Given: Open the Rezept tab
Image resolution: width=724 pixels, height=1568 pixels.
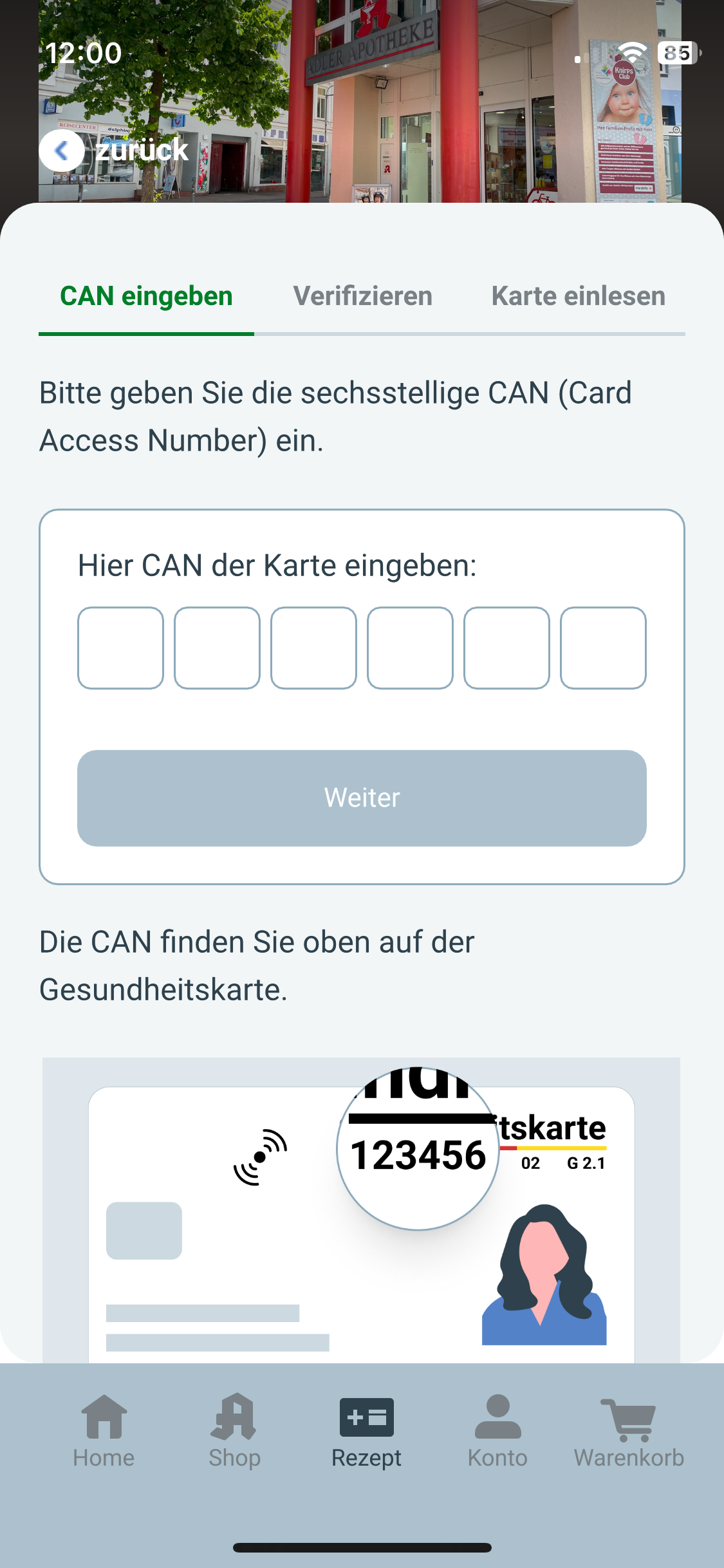Looking at the screenshot, I should (x=366, y=1432).
